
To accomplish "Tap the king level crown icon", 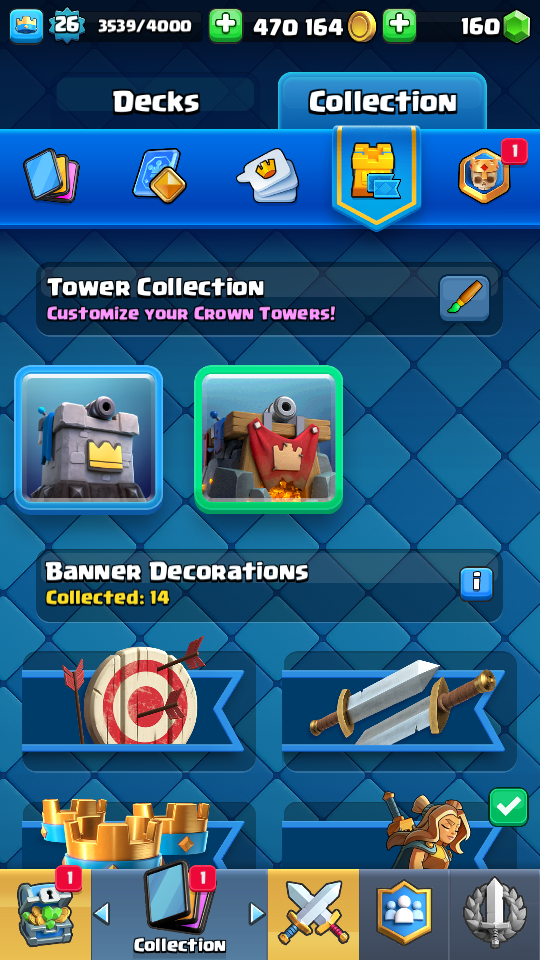I will click(x=26, y=26).
